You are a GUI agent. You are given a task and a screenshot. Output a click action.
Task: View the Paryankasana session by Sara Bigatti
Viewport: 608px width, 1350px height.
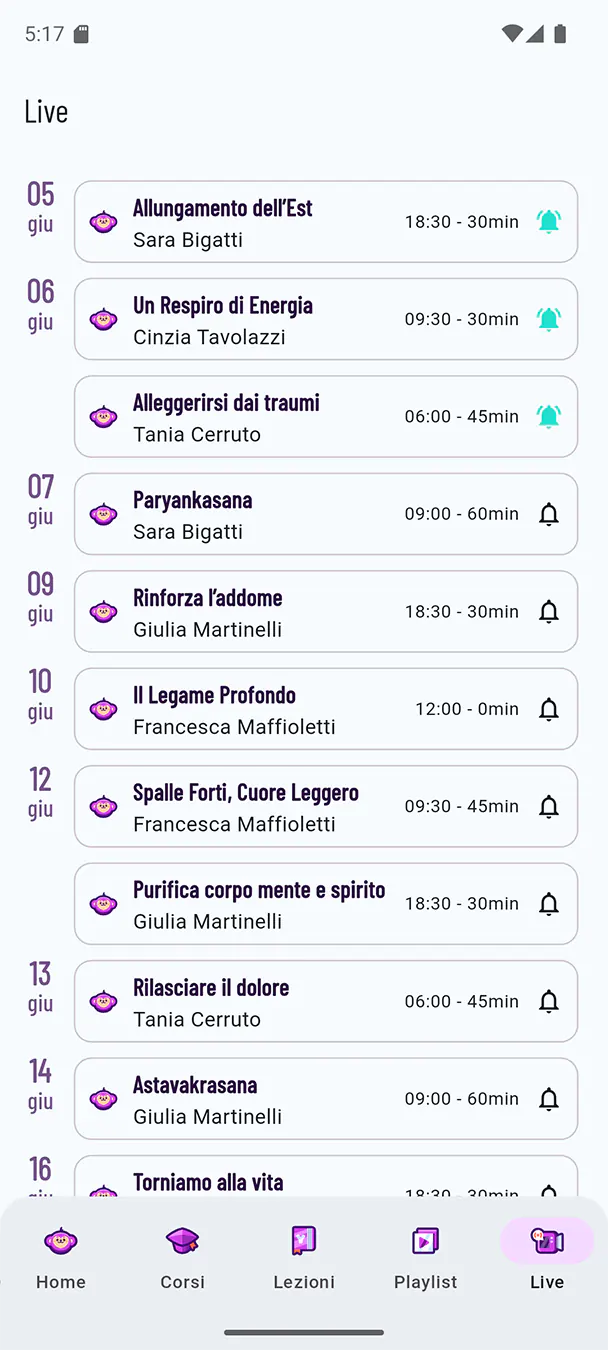[326, 514]
